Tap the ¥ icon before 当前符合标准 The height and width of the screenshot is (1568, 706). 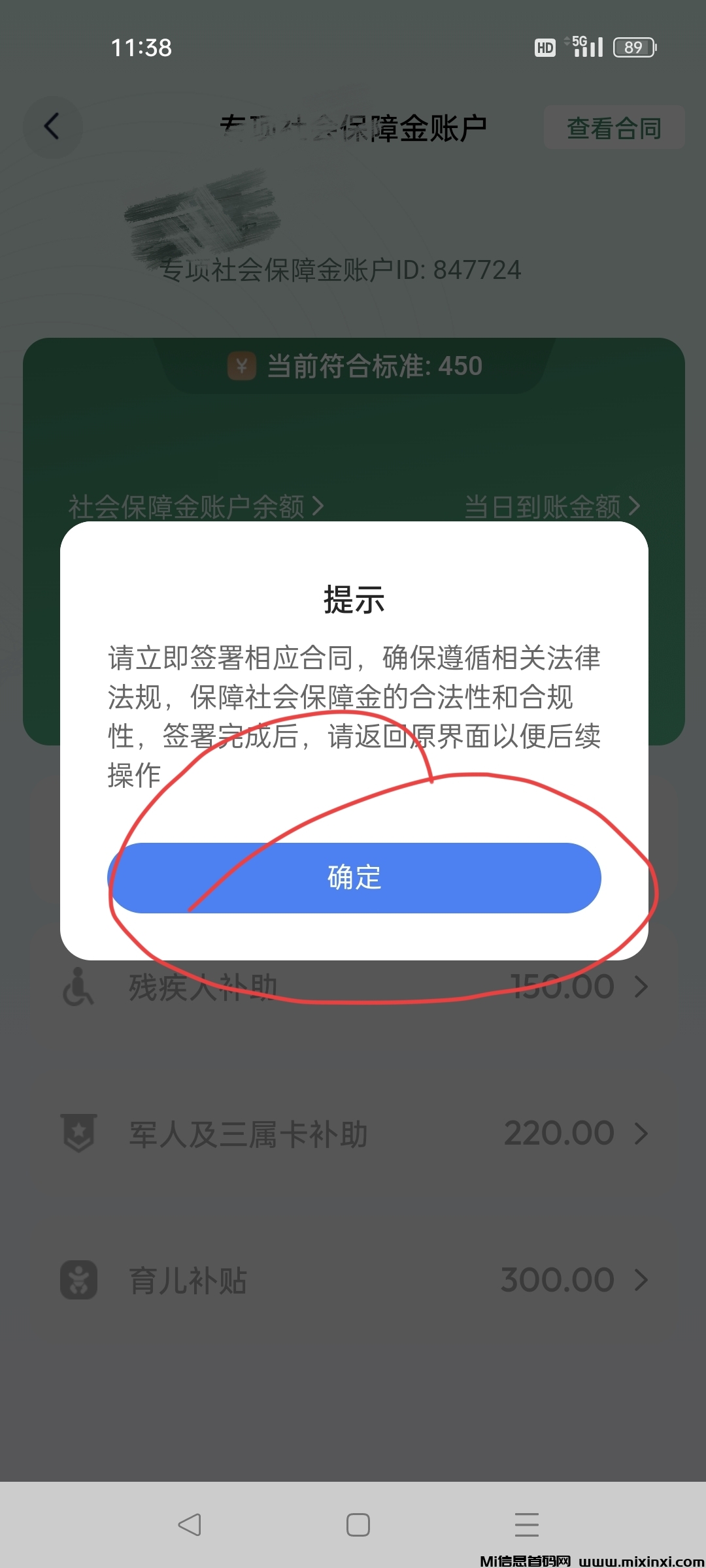click(242, 366)
